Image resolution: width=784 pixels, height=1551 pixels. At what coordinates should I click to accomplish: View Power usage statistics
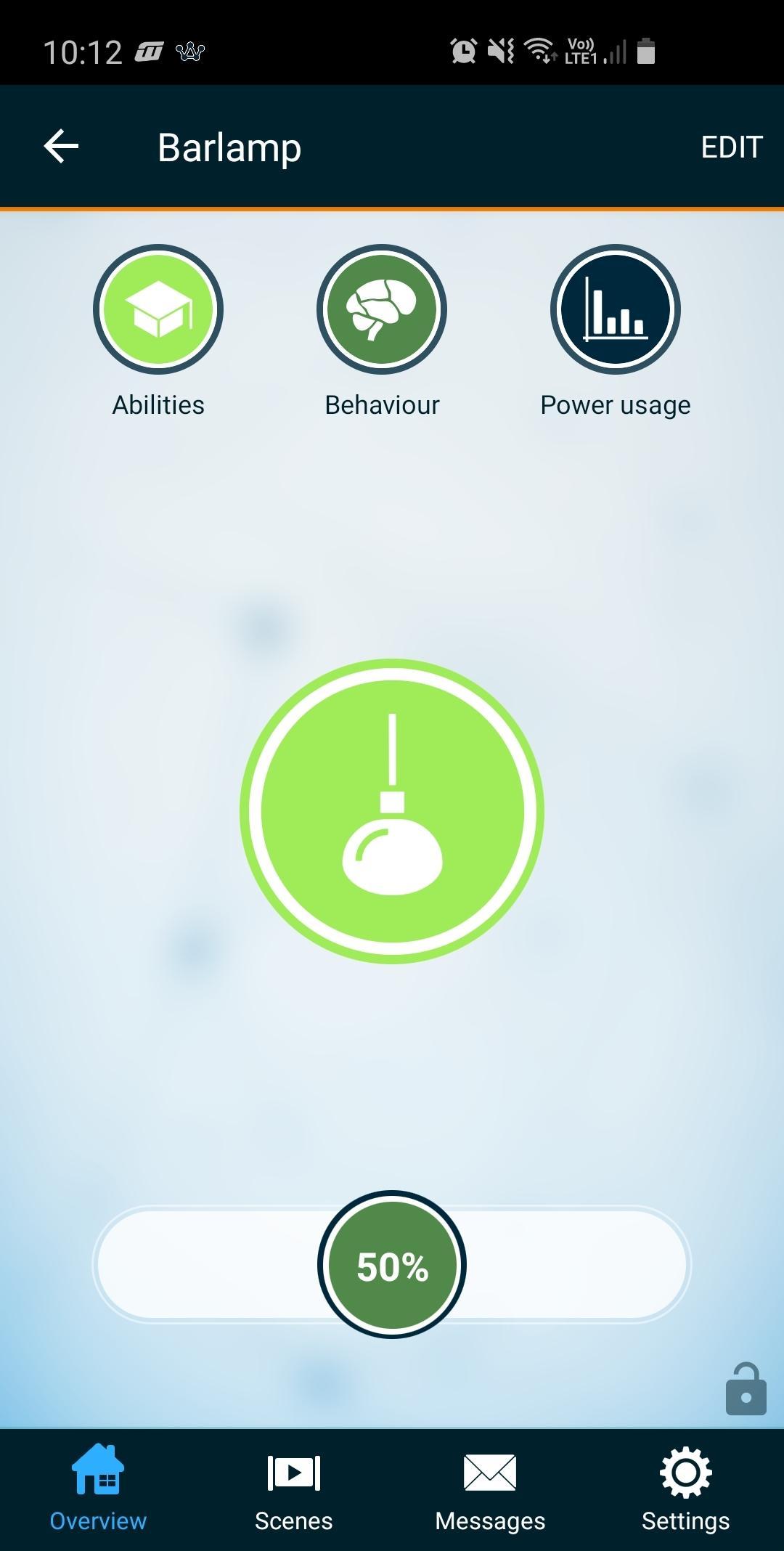coord(615,310)
